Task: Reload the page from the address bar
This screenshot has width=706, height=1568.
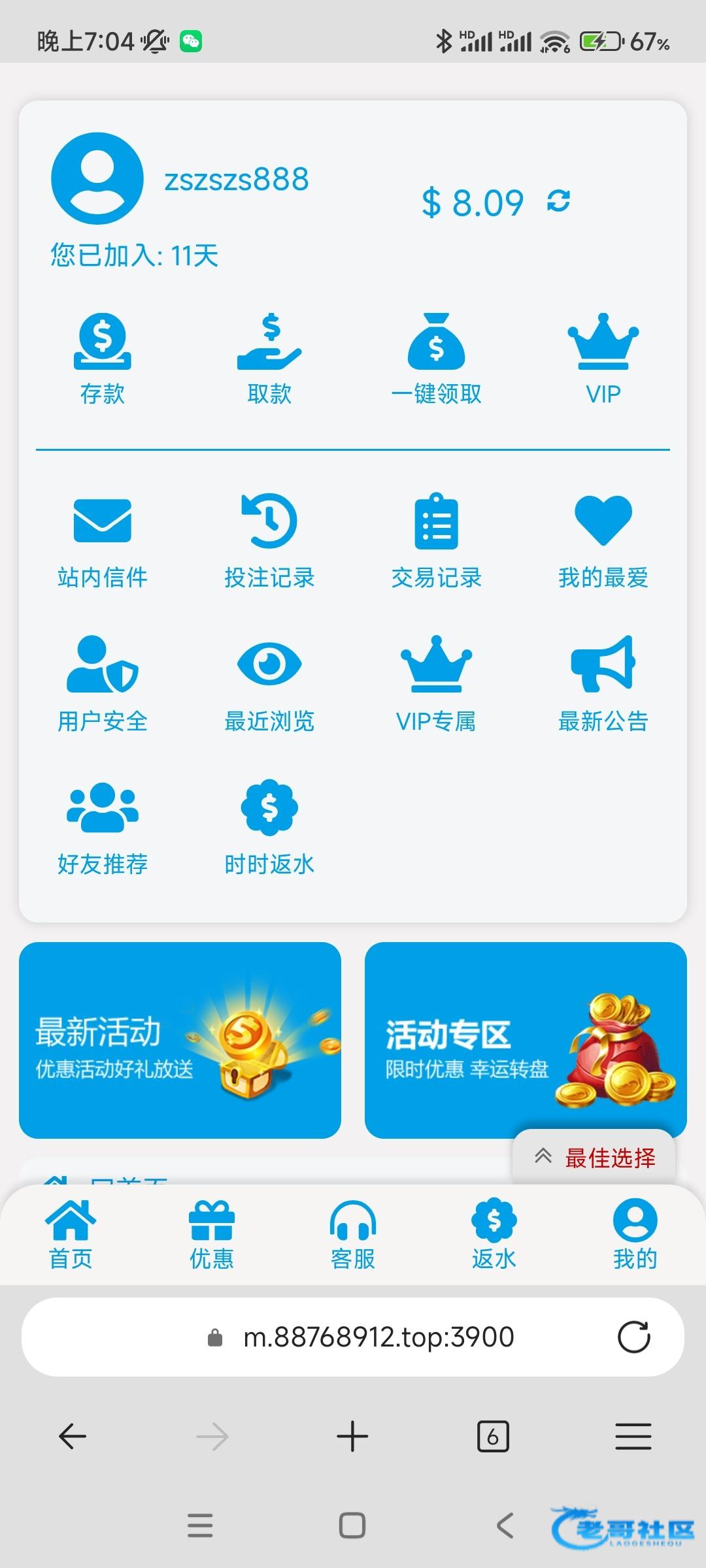Action: coord(633,1337)
